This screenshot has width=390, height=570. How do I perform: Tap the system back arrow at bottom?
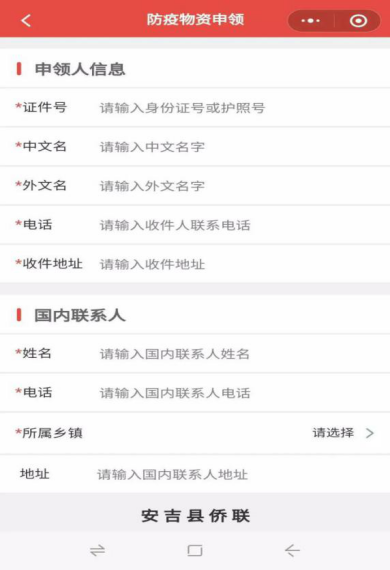click(292, 550)
